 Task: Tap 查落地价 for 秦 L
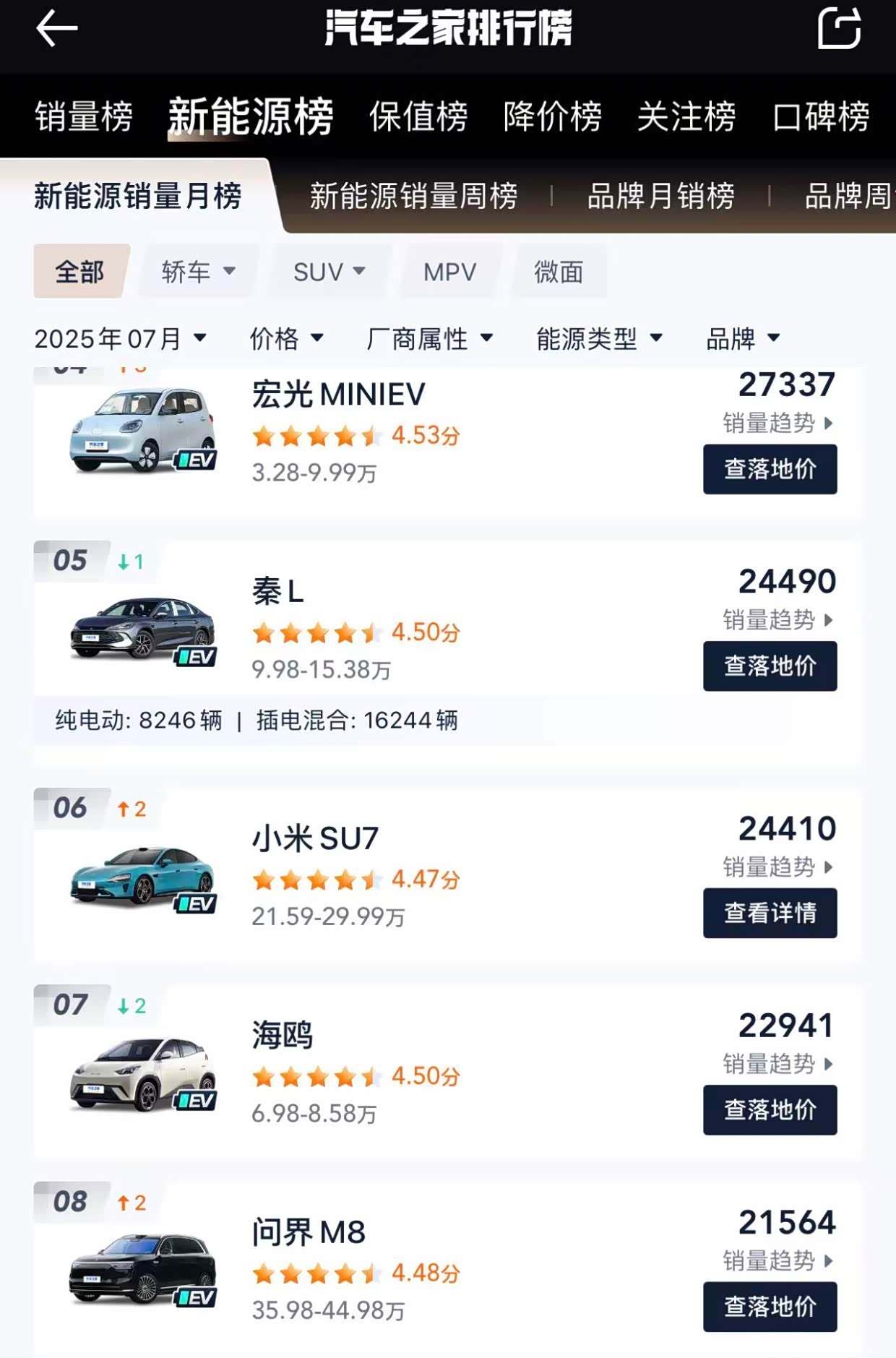770,666
